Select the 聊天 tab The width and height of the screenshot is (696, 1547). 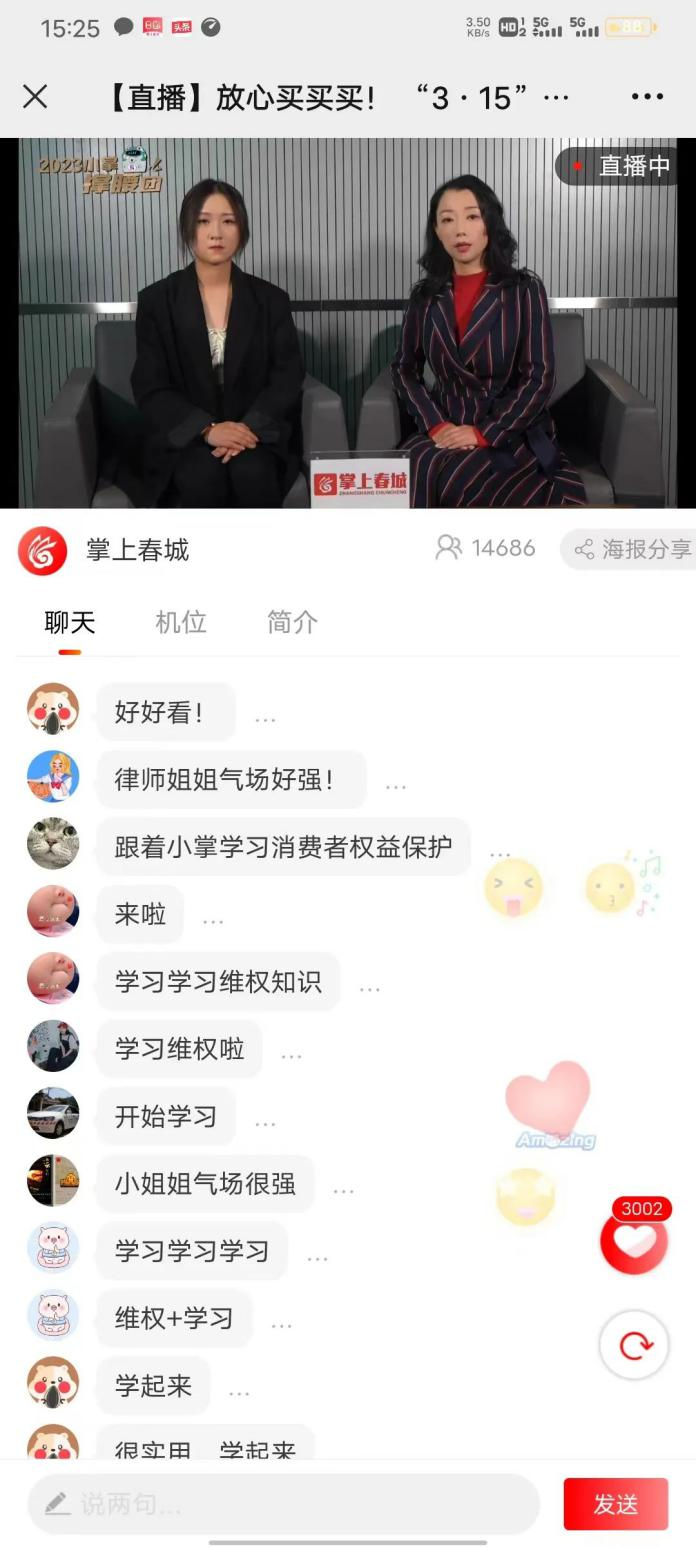[70, 622]
